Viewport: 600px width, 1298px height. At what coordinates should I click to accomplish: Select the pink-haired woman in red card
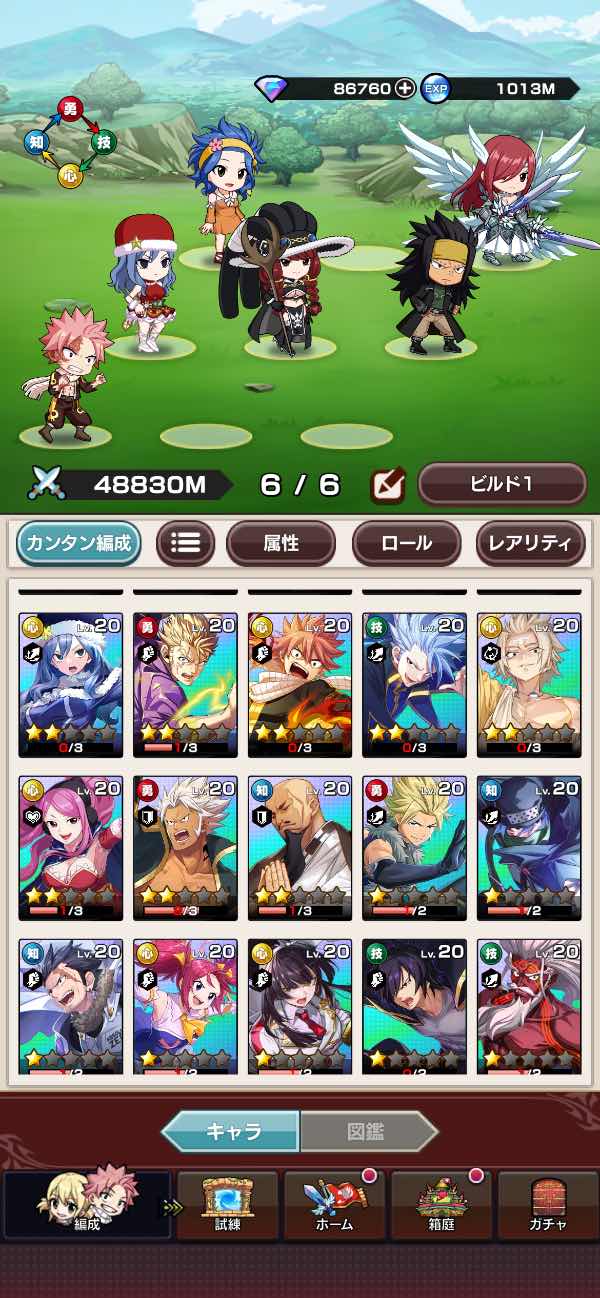[71, 848]
